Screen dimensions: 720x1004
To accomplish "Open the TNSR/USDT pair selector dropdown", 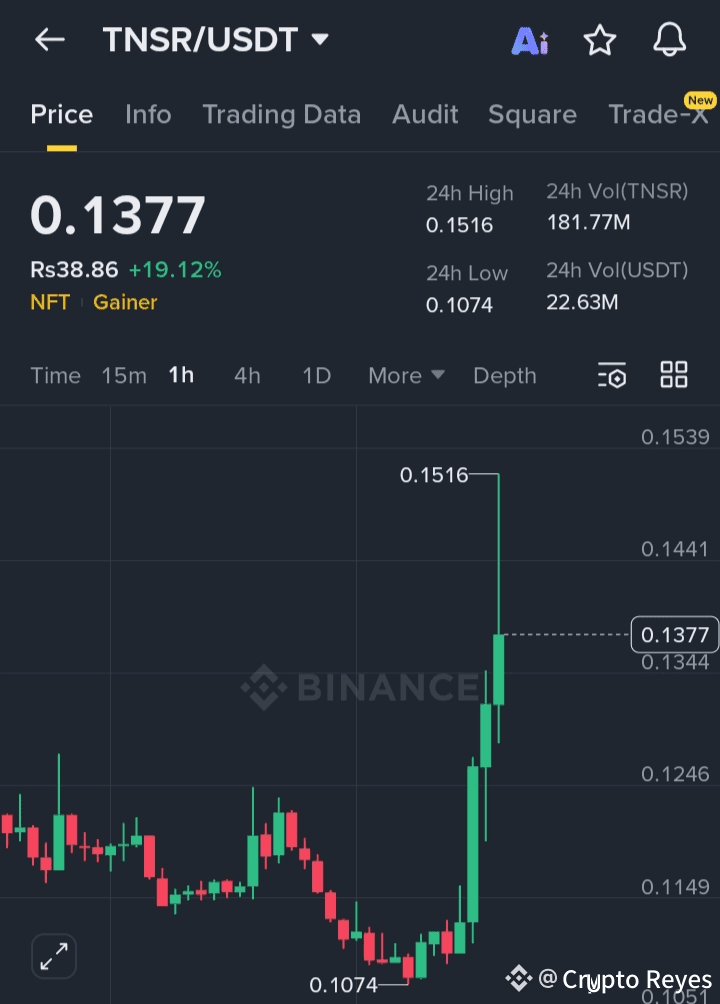I will pos(319,40).
